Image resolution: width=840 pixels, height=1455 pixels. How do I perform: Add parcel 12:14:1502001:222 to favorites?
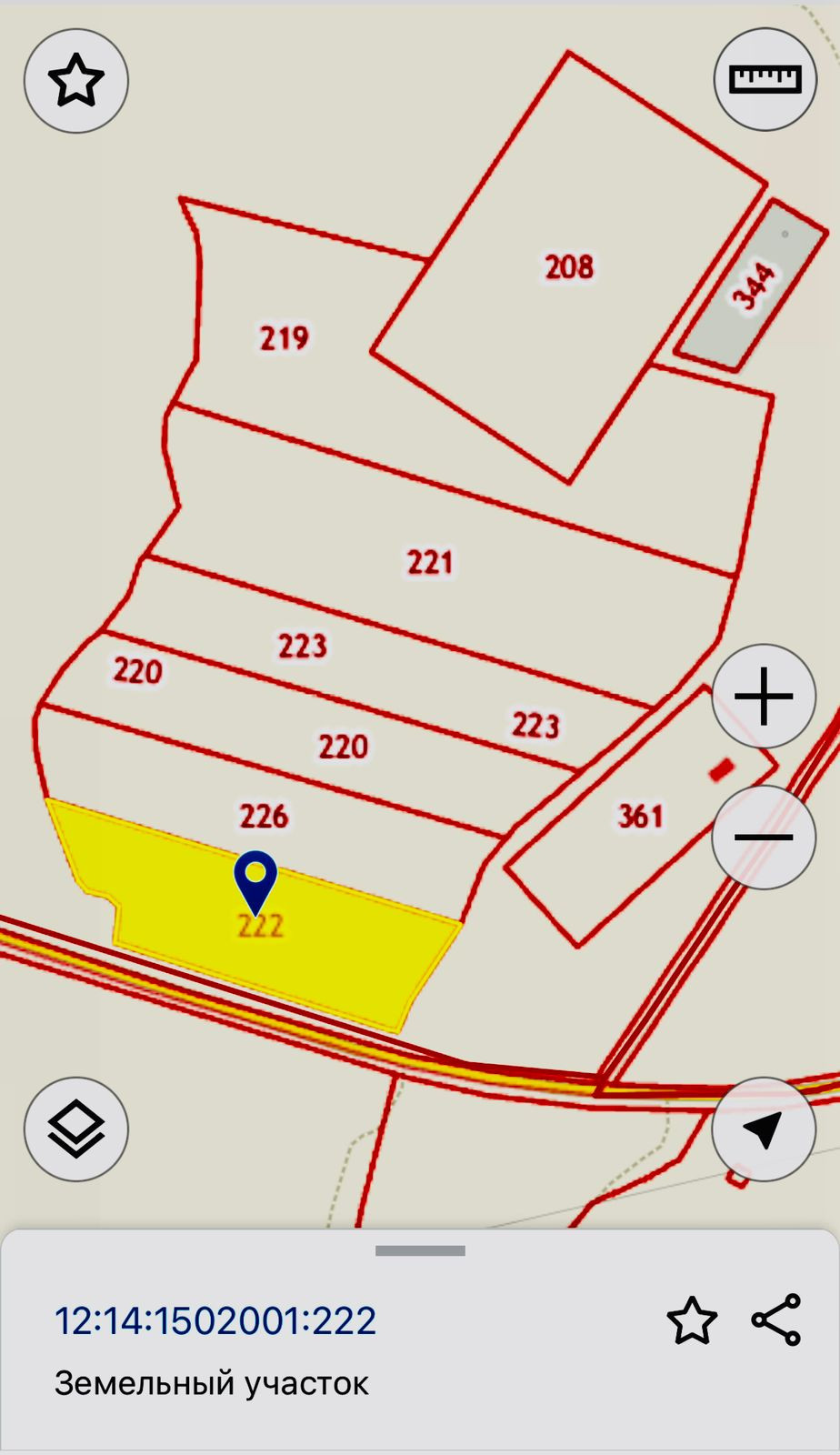(x=692, y=1320)
